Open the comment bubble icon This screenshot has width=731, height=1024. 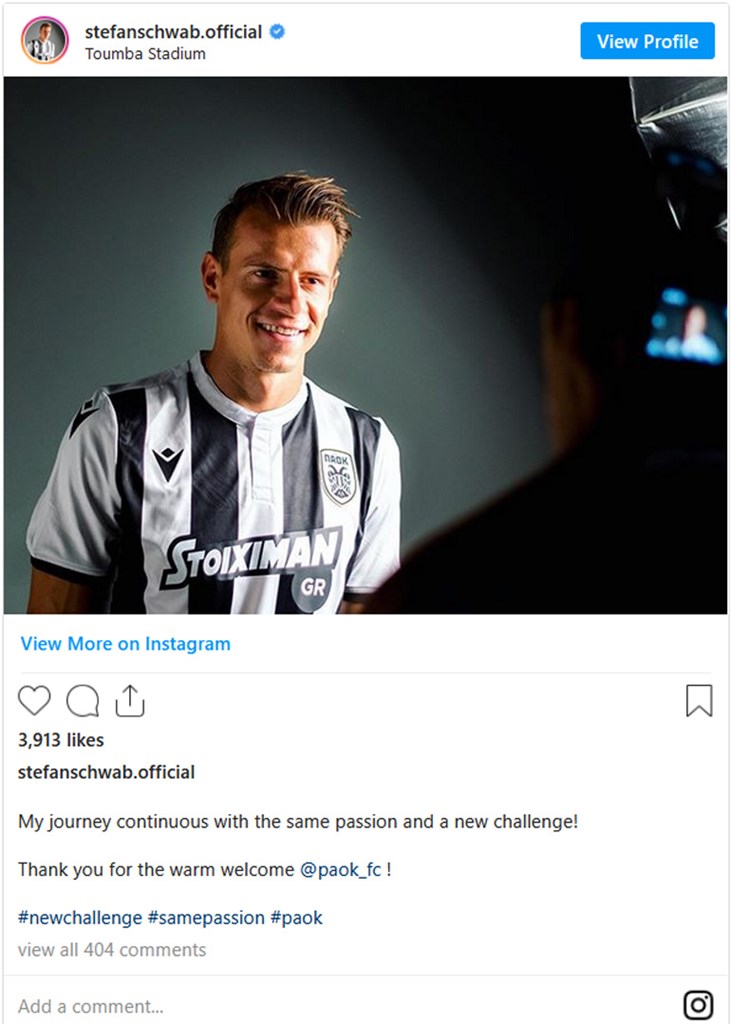point(82,700)
